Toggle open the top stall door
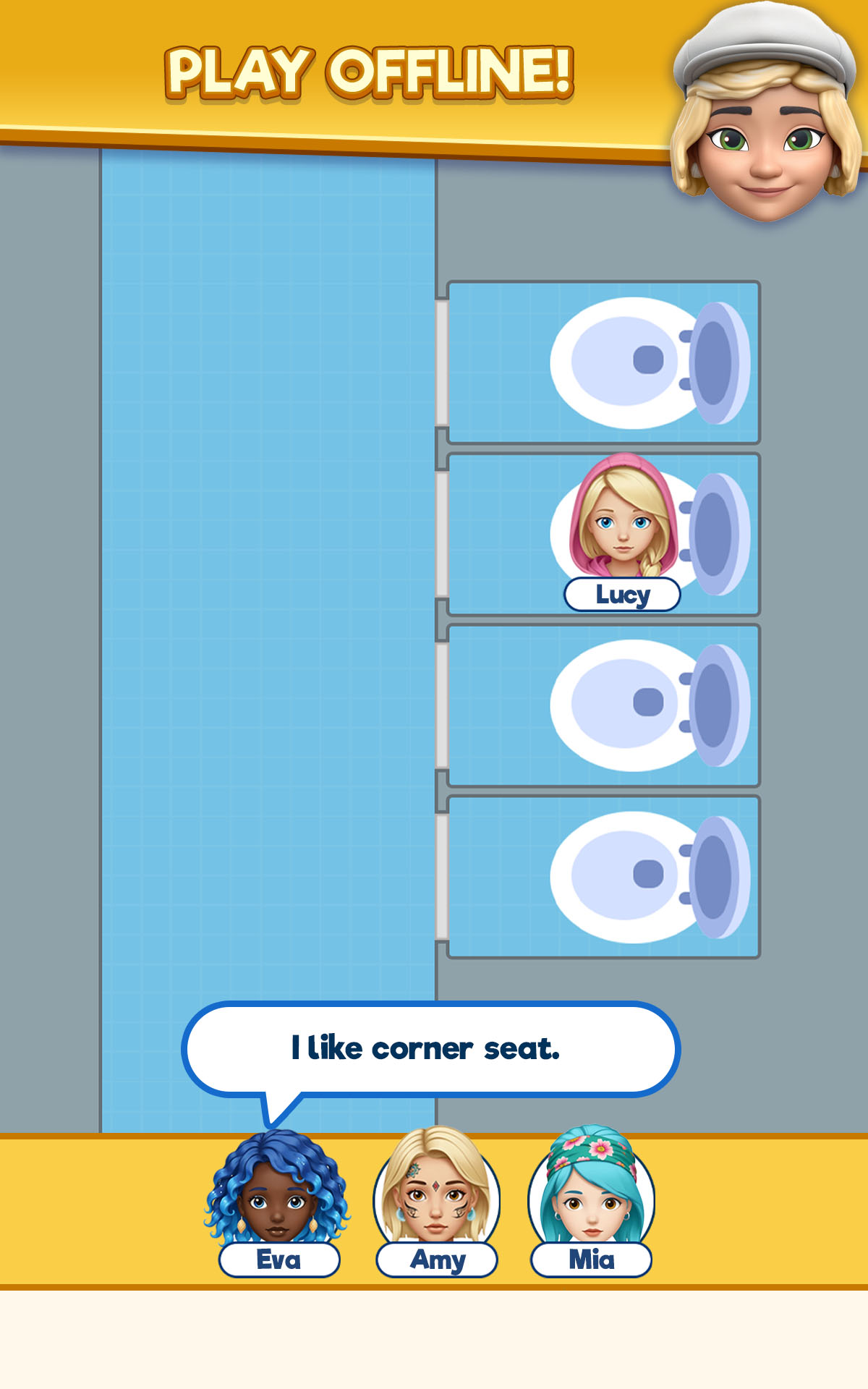 (x=441, y=362)
